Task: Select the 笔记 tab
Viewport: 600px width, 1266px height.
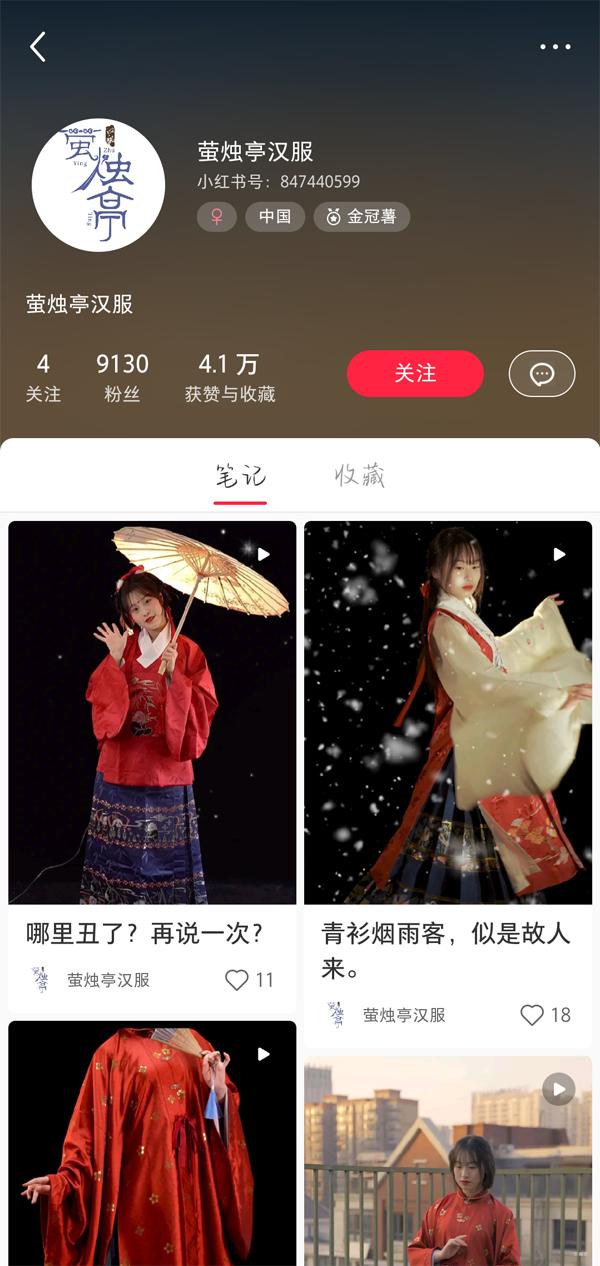Action: click(240, 476)
